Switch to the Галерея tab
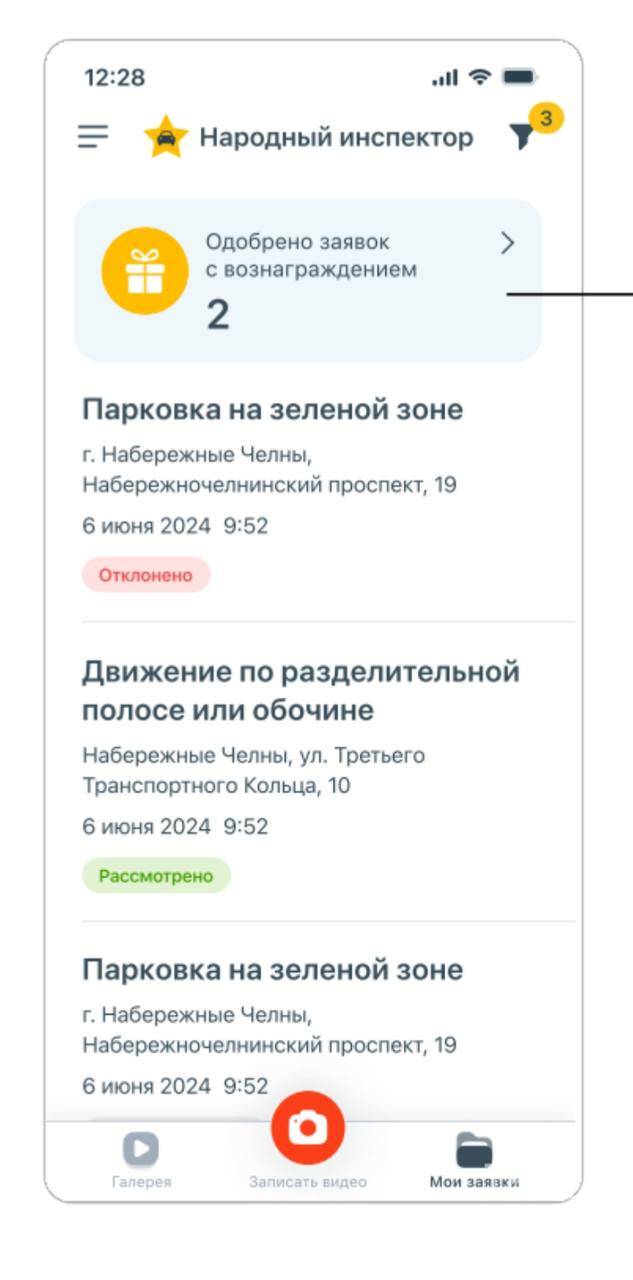633x1280 pixels. pos(141,1160)
